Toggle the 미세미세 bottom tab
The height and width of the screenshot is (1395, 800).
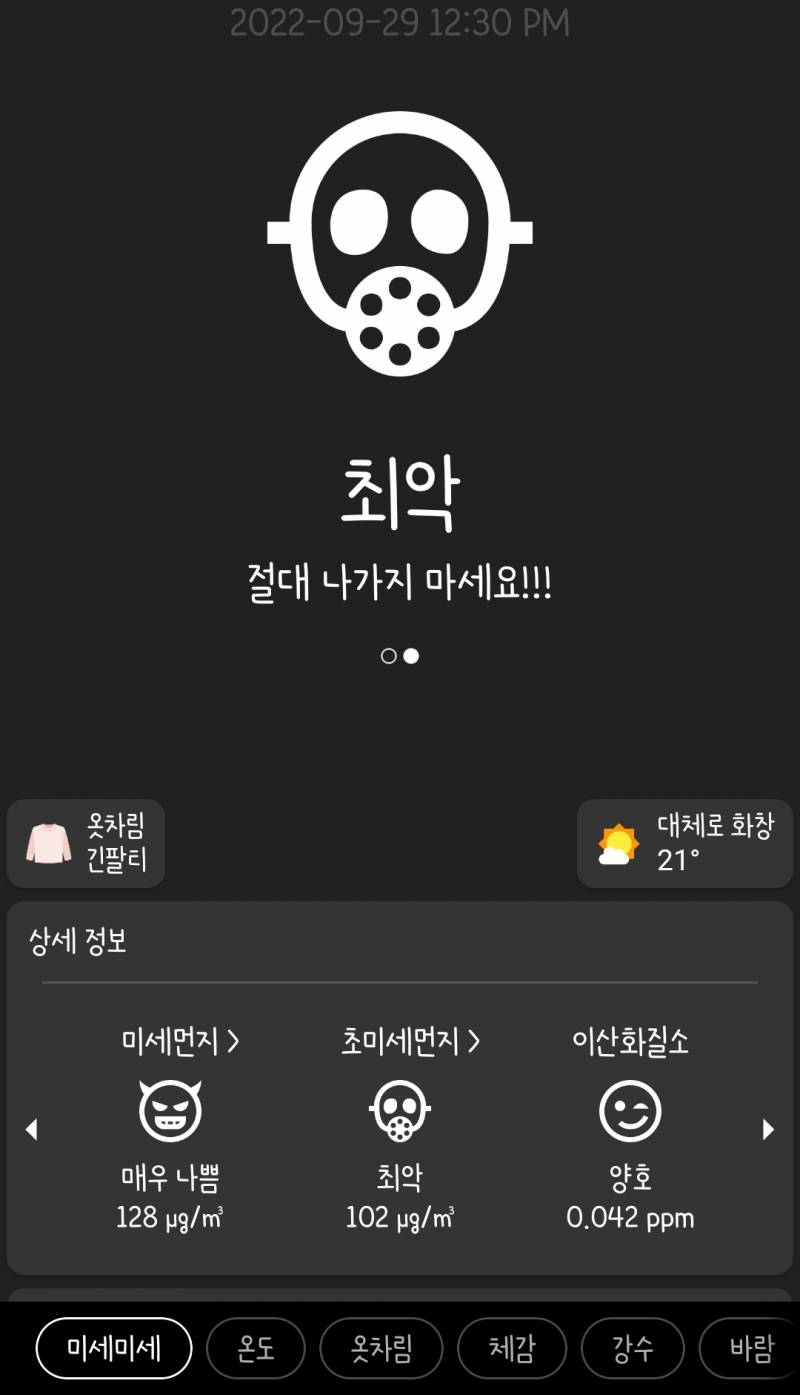coord(113,1348)
